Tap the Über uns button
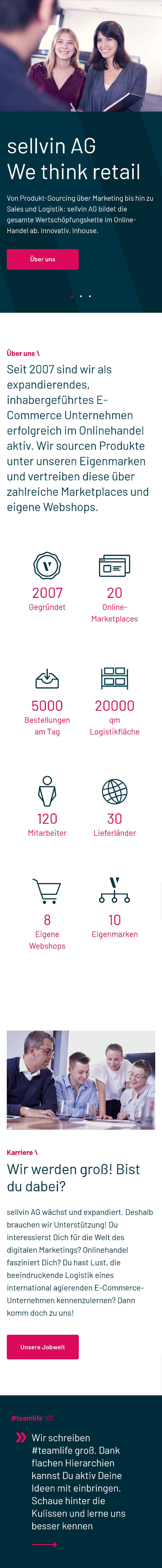 [x=43, y=259]
